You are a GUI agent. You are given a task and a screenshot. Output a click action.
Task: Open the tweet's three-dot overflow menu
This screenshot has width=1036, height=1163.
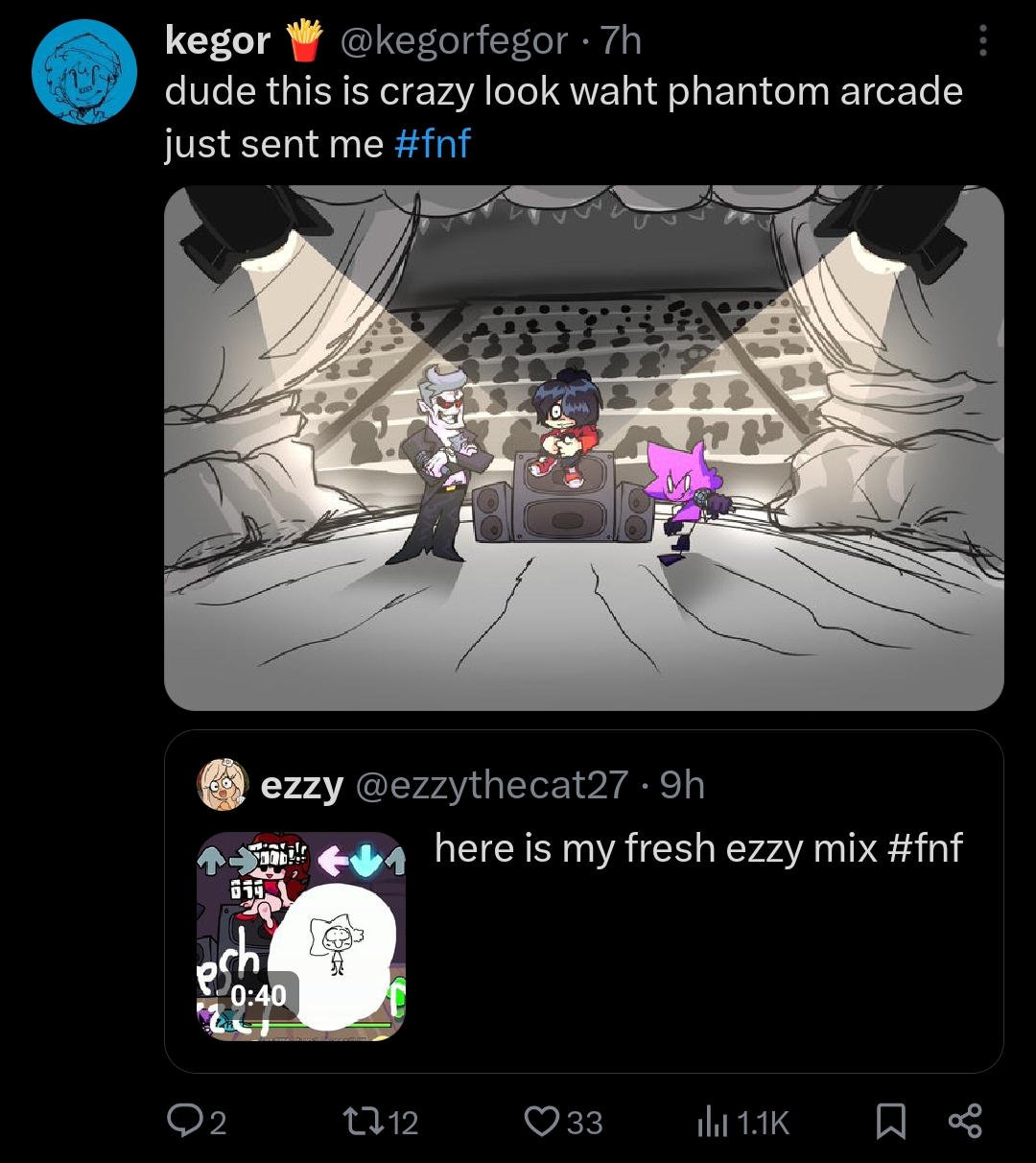982,41
